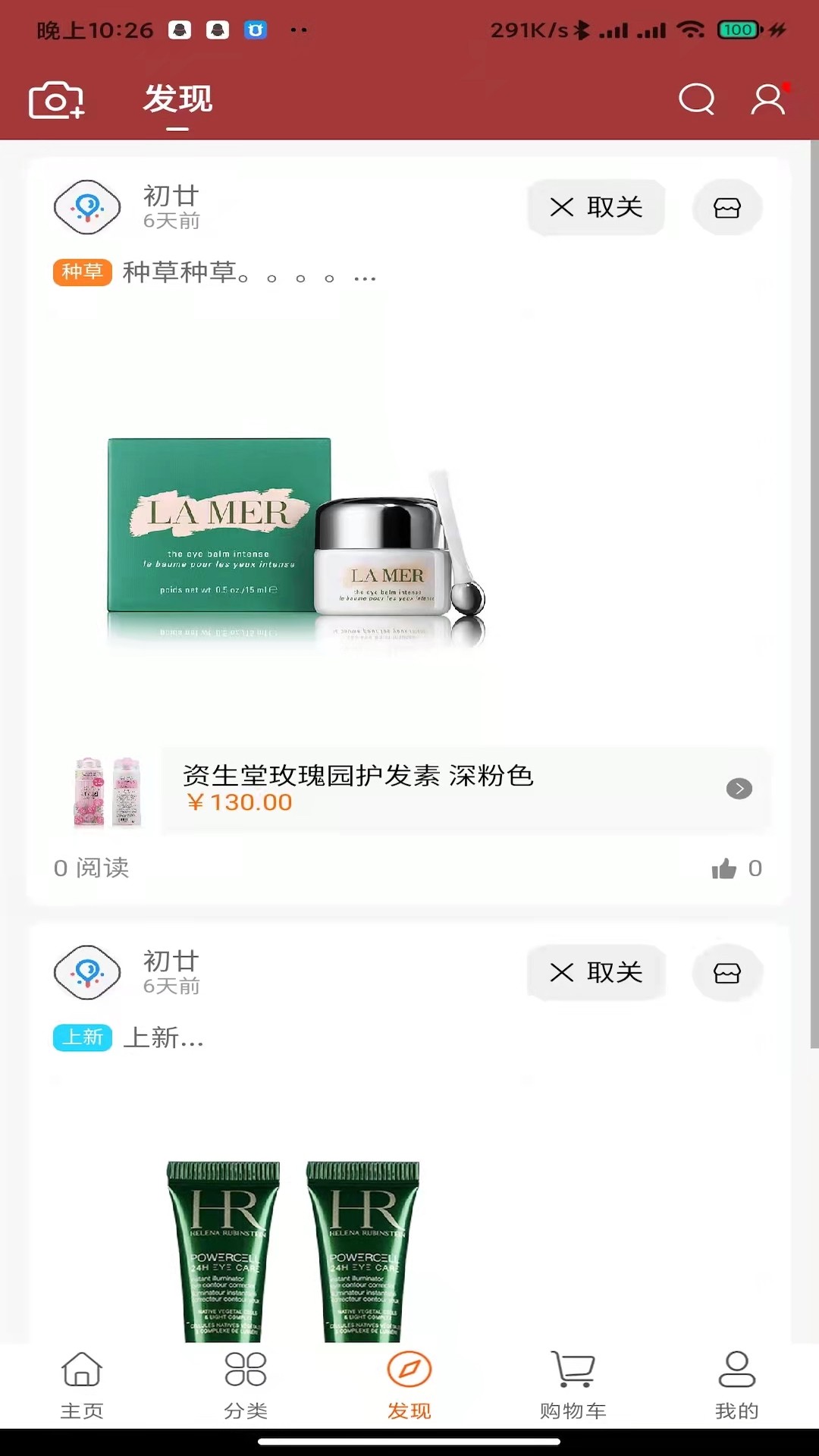The width and height of the screenshot is (819, 1456).
Task: Open the search function
Action: [696, 99]
